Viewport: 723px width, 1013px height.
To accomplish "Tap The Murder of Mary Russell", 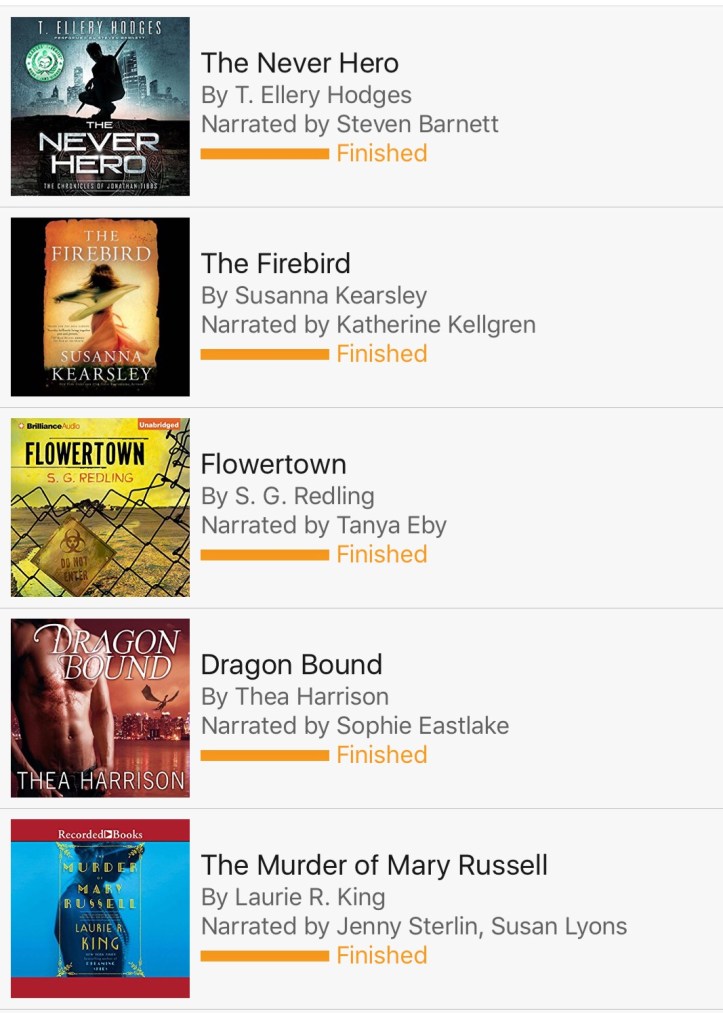I will coord(374,866).
